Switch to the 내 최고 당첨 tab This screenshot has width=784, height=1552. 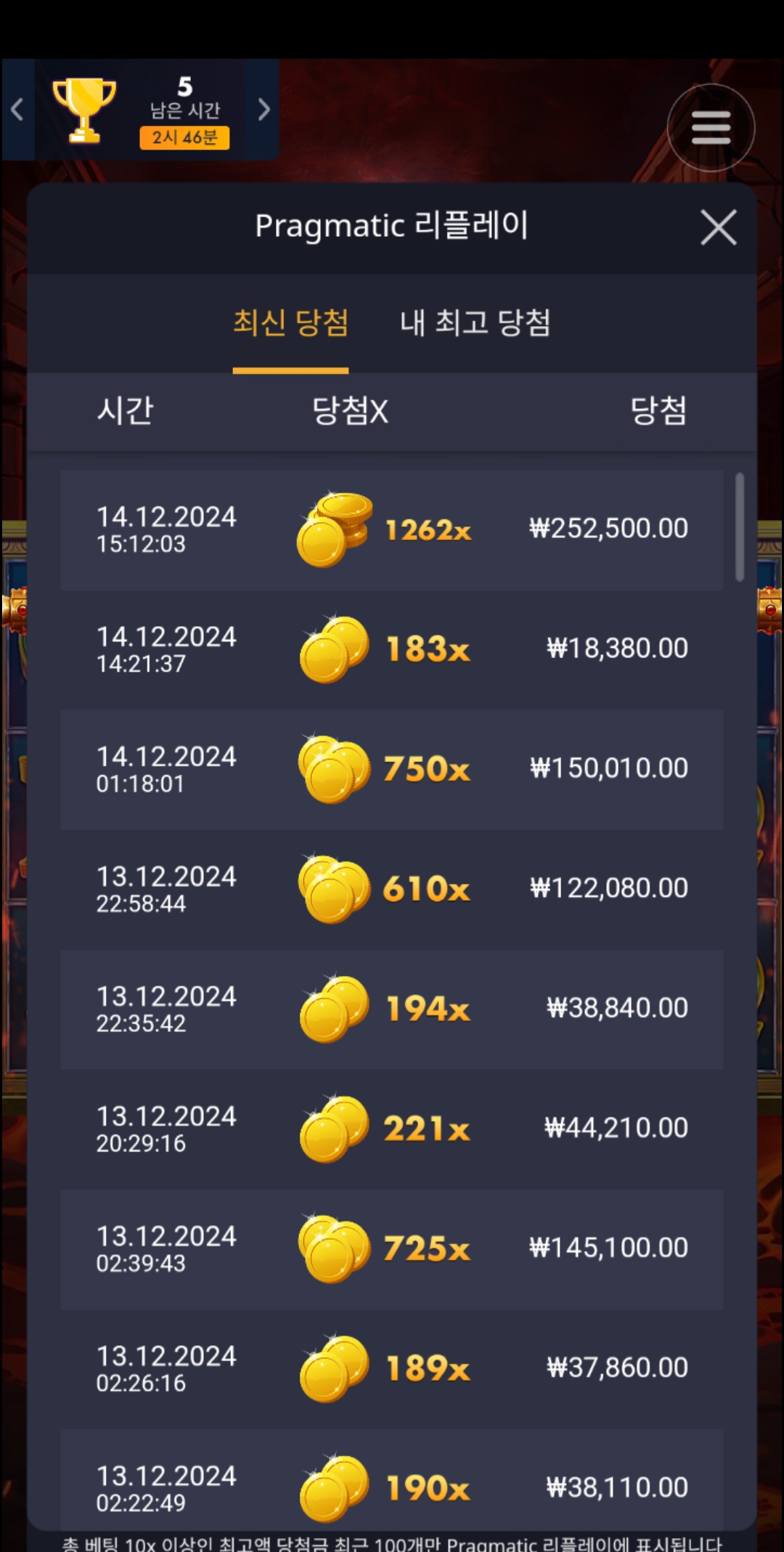[x=475, y=323]
